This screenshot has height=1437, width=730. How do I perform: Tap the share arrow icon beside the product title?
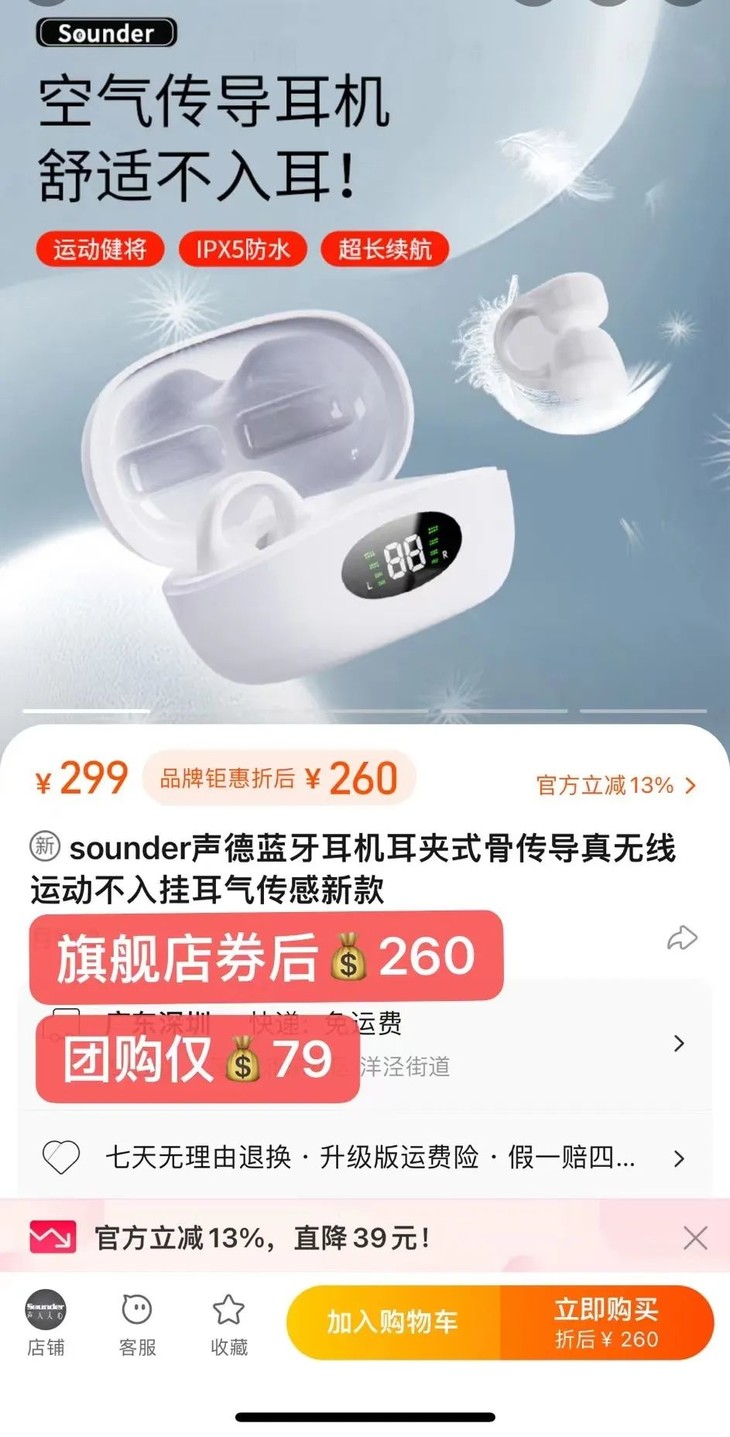tap(683, 938)
